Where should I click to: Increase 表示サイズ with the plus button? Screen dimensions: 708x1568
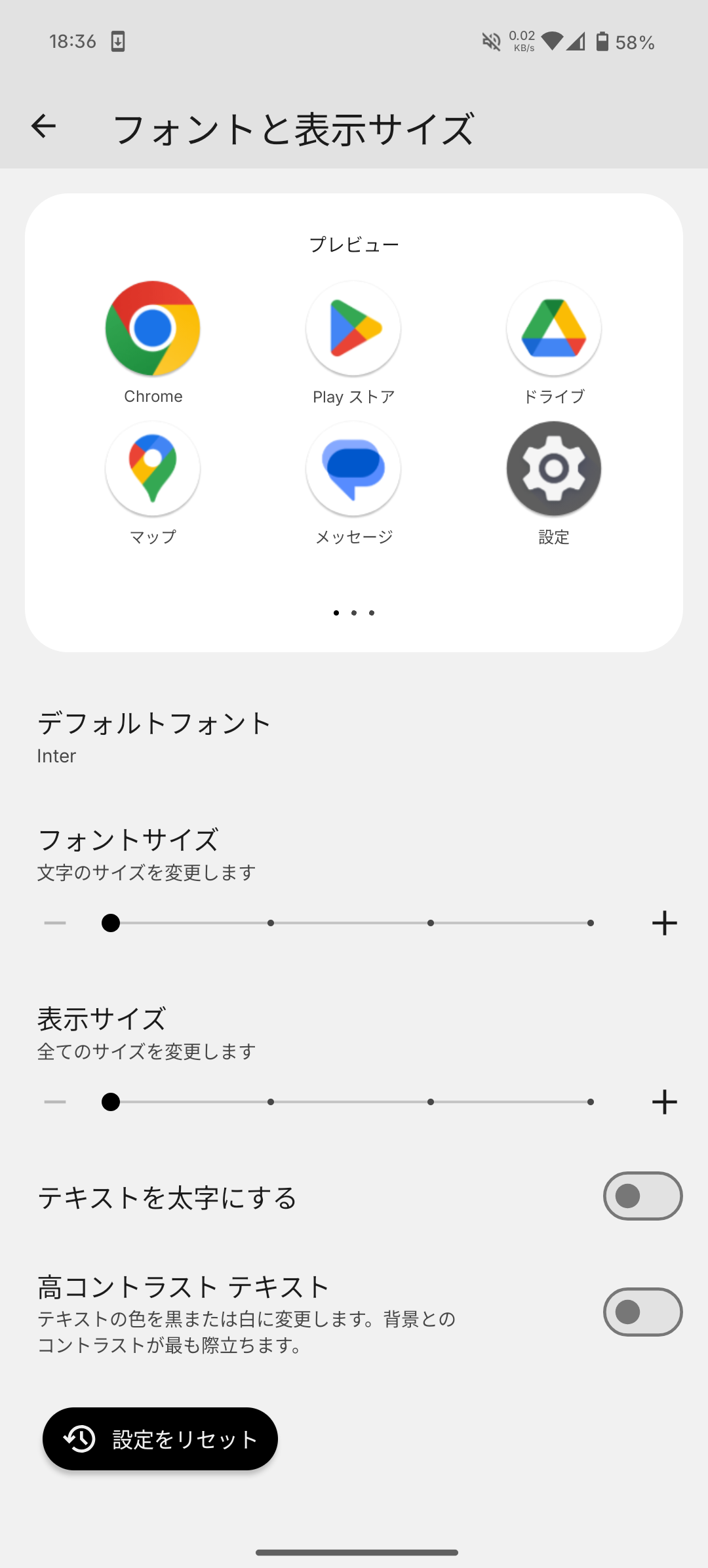click(664, 1102)
